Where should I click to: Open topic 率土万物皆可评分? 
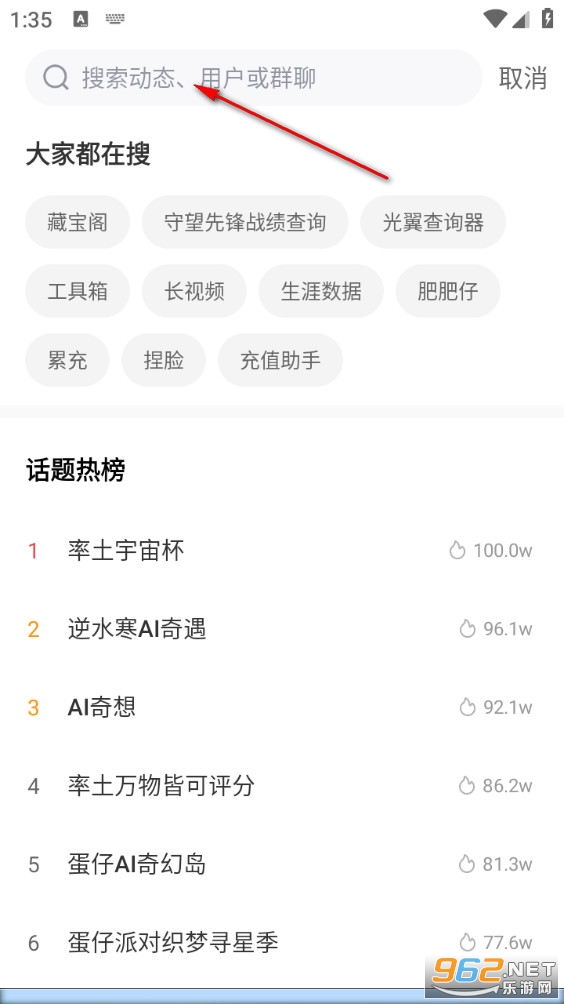coord(282,786)
